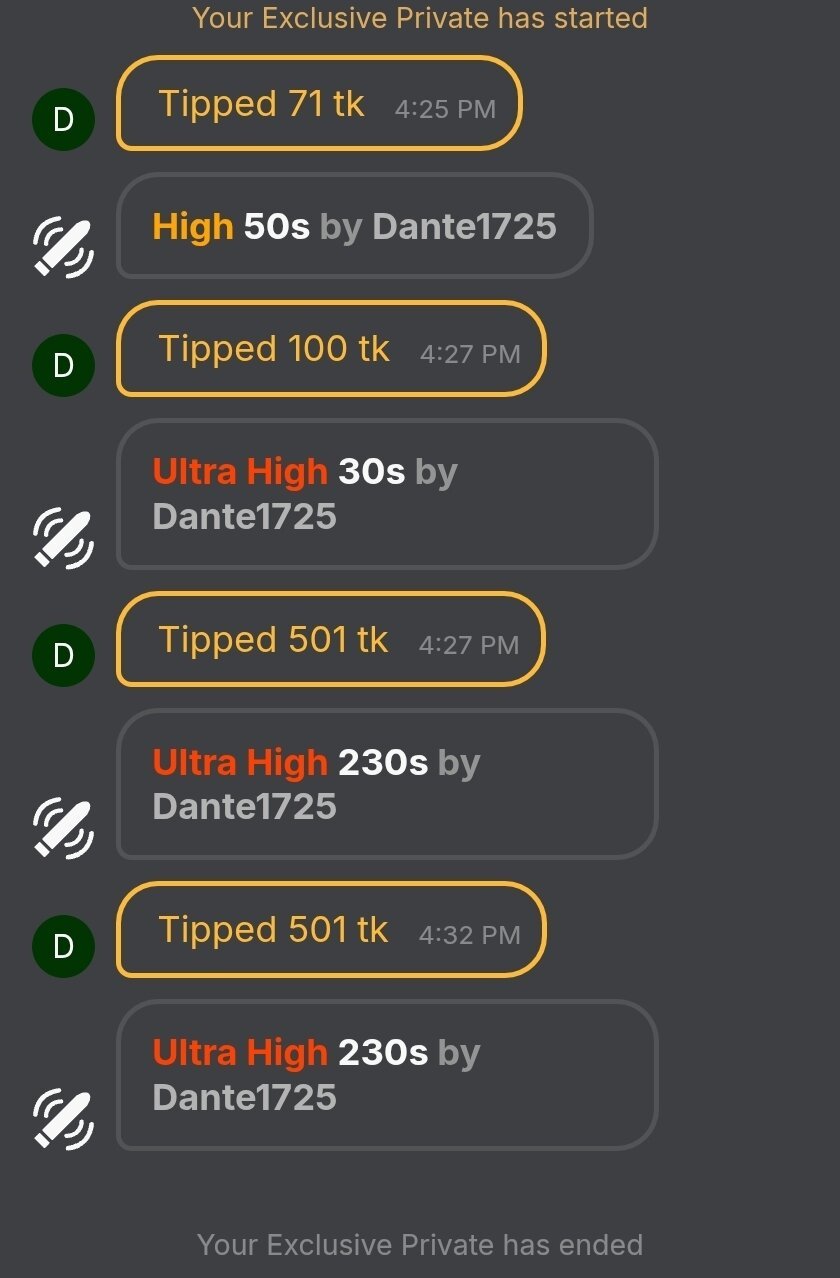
Task: View profile avatar by 501 tk 4:27 PM tip
Action: [x=63, y=655]
